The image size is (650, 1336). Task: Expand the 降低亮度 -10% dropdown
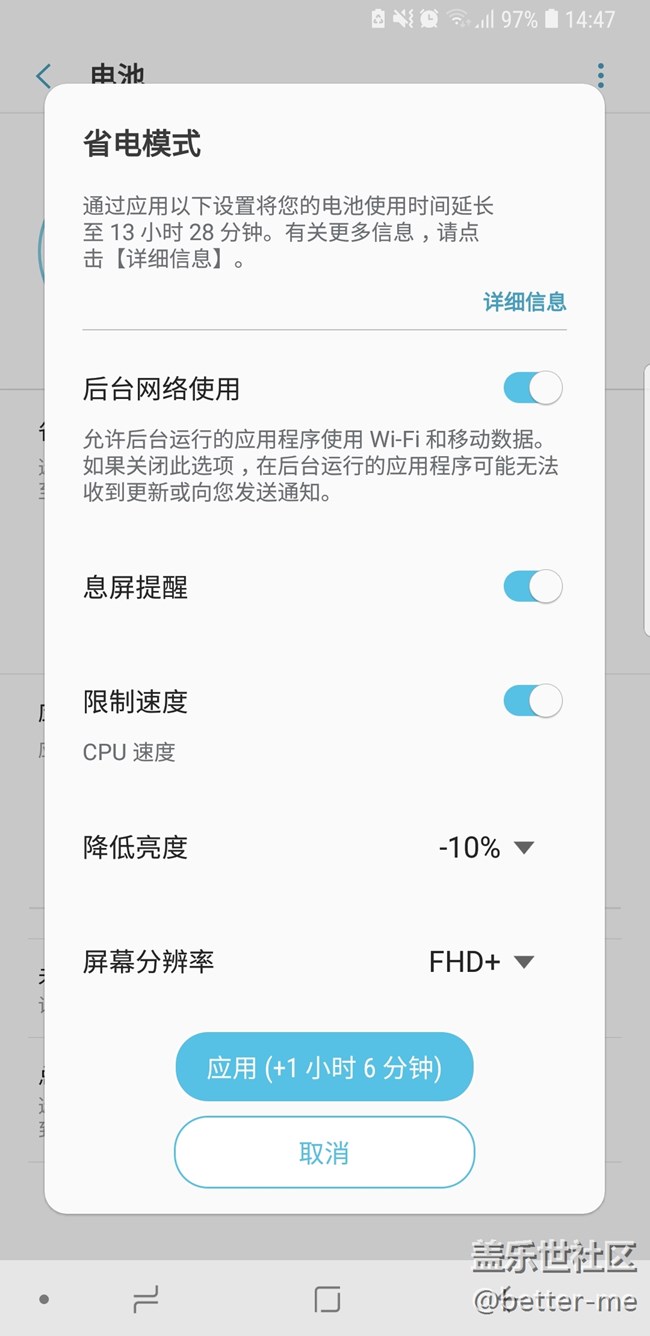(x=487, y=848)
